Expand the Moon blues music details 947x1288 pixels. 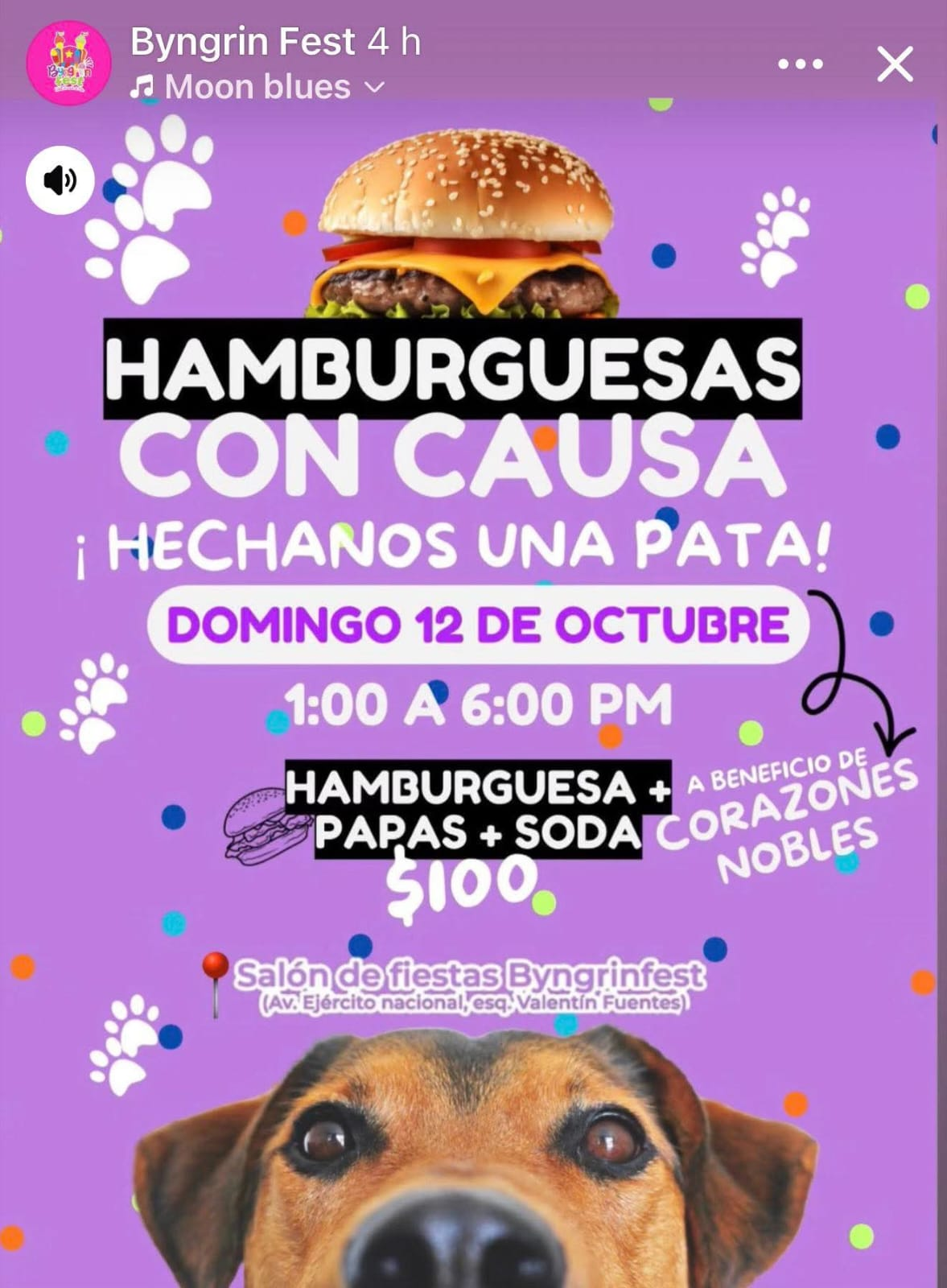click(x=375, y=87)
